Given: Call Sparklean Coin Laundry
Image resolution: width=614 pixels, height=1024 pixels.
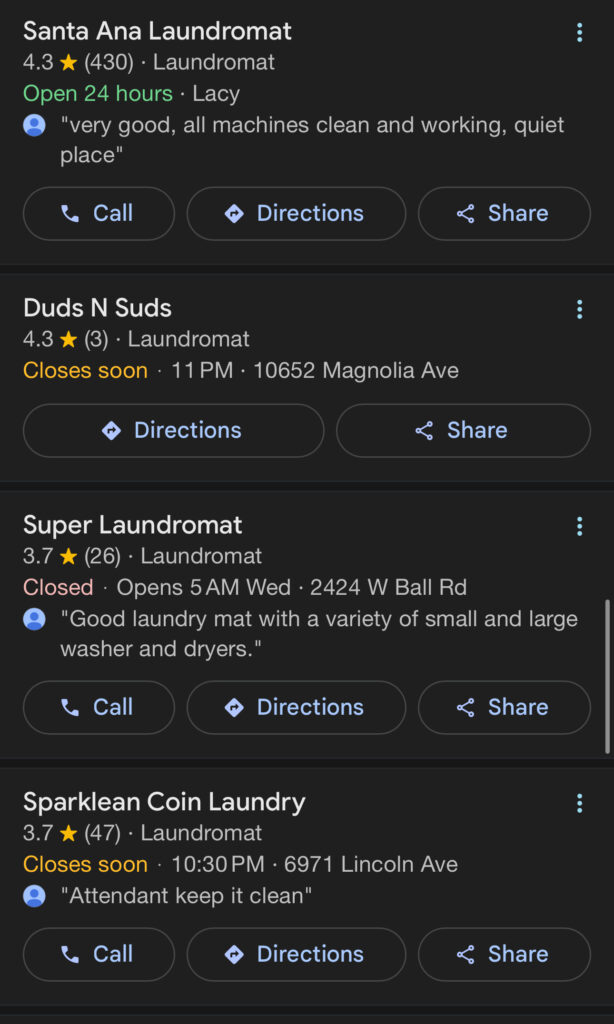Looking at the screenshot, I should coord(99,954).
